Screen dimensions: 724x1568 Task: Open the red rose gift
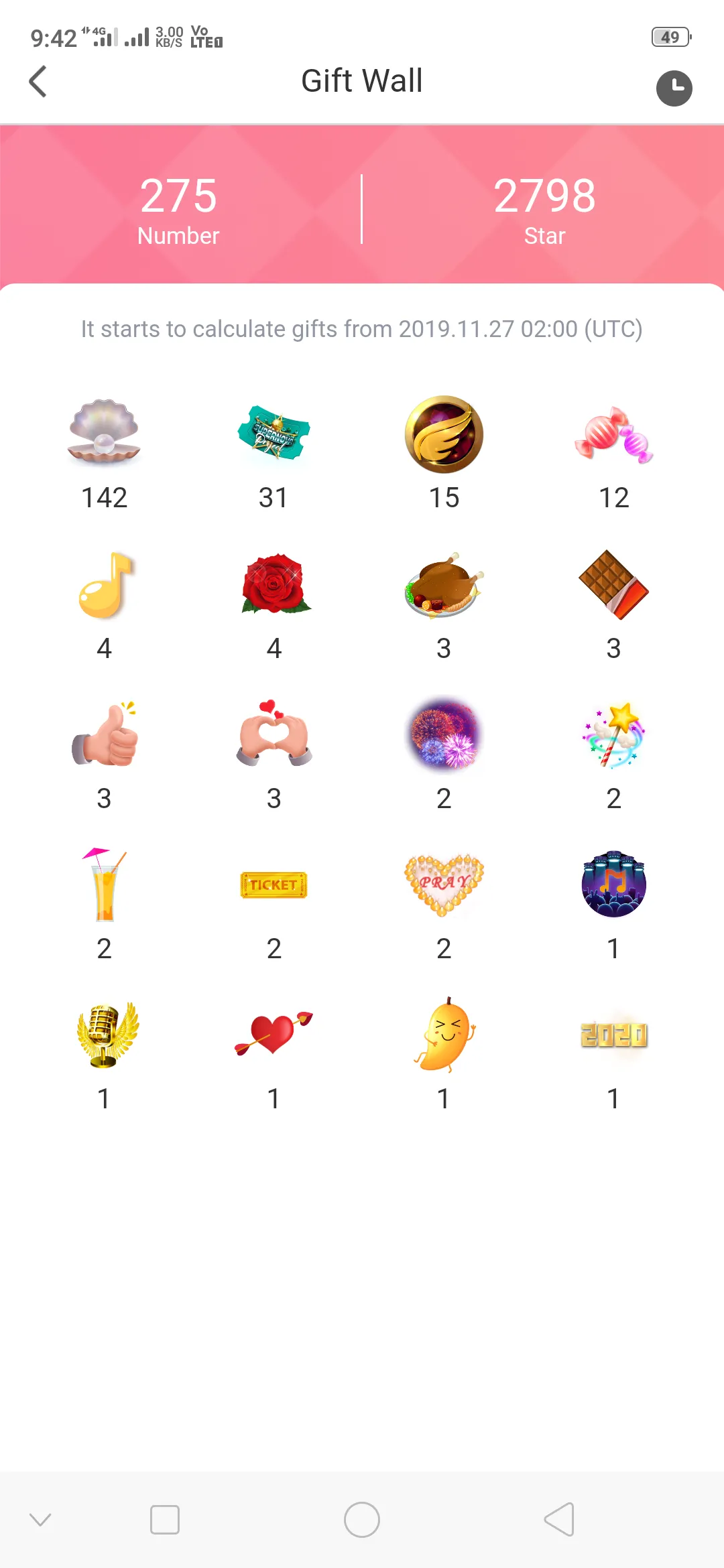point(274,584)
